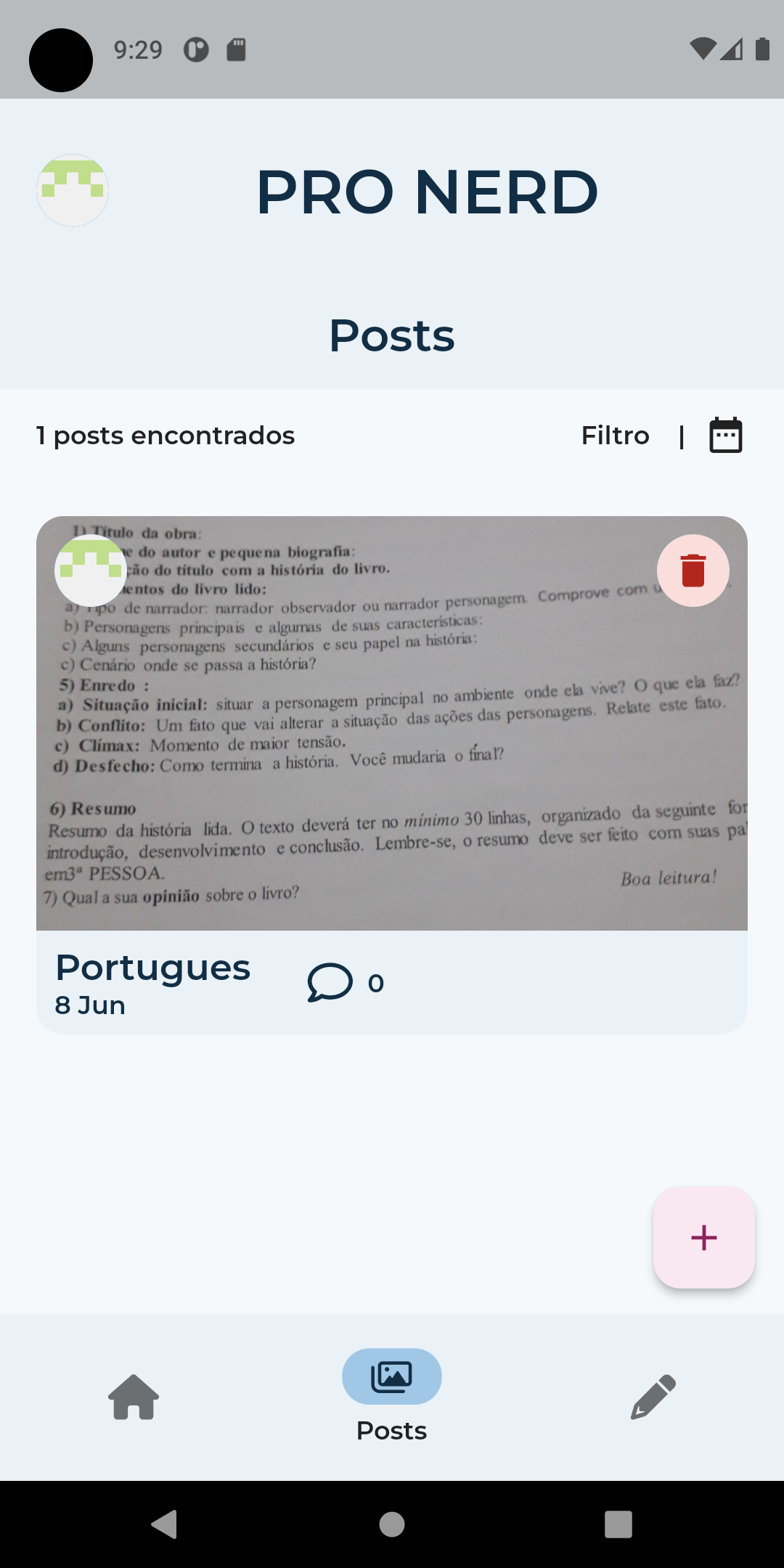This screenshot has height=1568, width=784.
Task: Go back using the system back button
Action: (x=165, y=1524)
